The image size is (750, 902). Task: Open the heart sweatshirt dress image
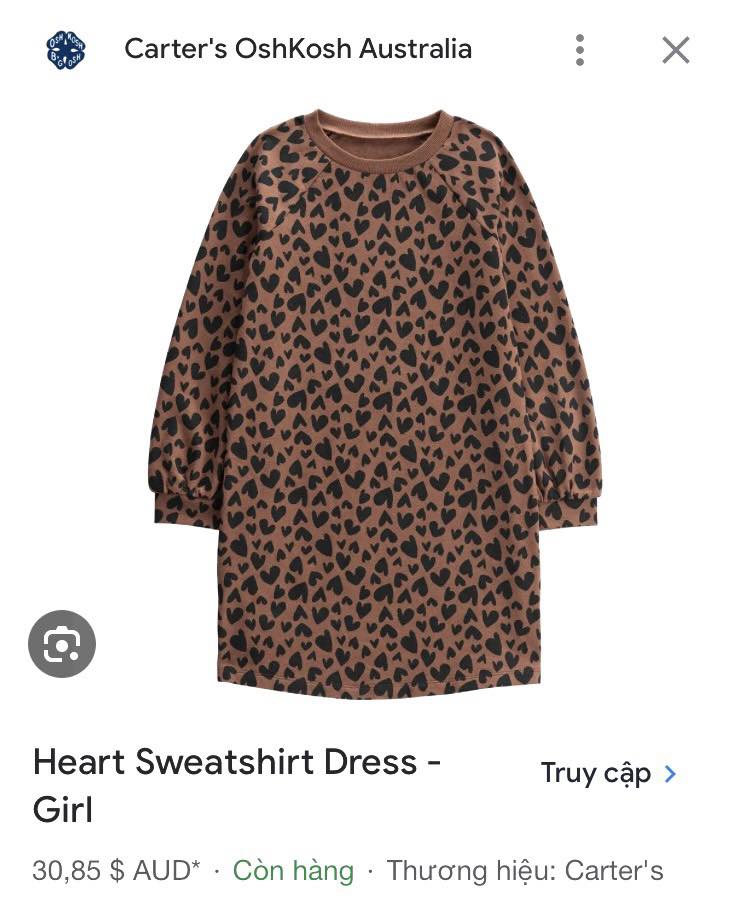coord(375,400)
